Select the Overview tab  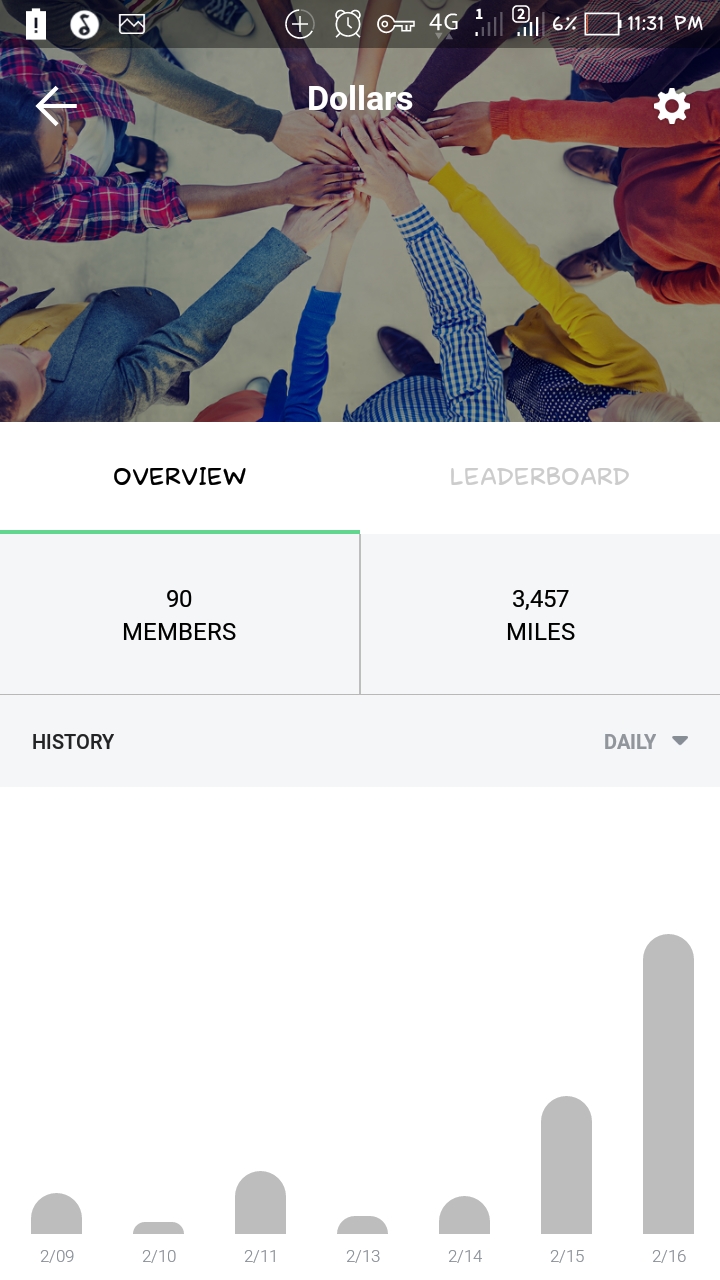point(180,477)
